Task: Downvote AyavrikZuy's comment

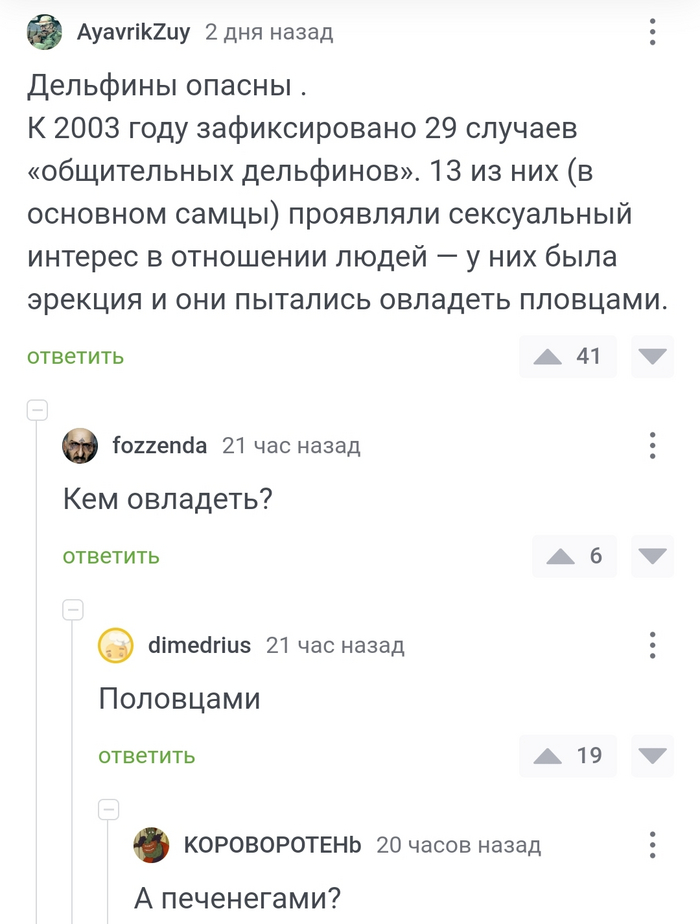Action: (652, 356)
